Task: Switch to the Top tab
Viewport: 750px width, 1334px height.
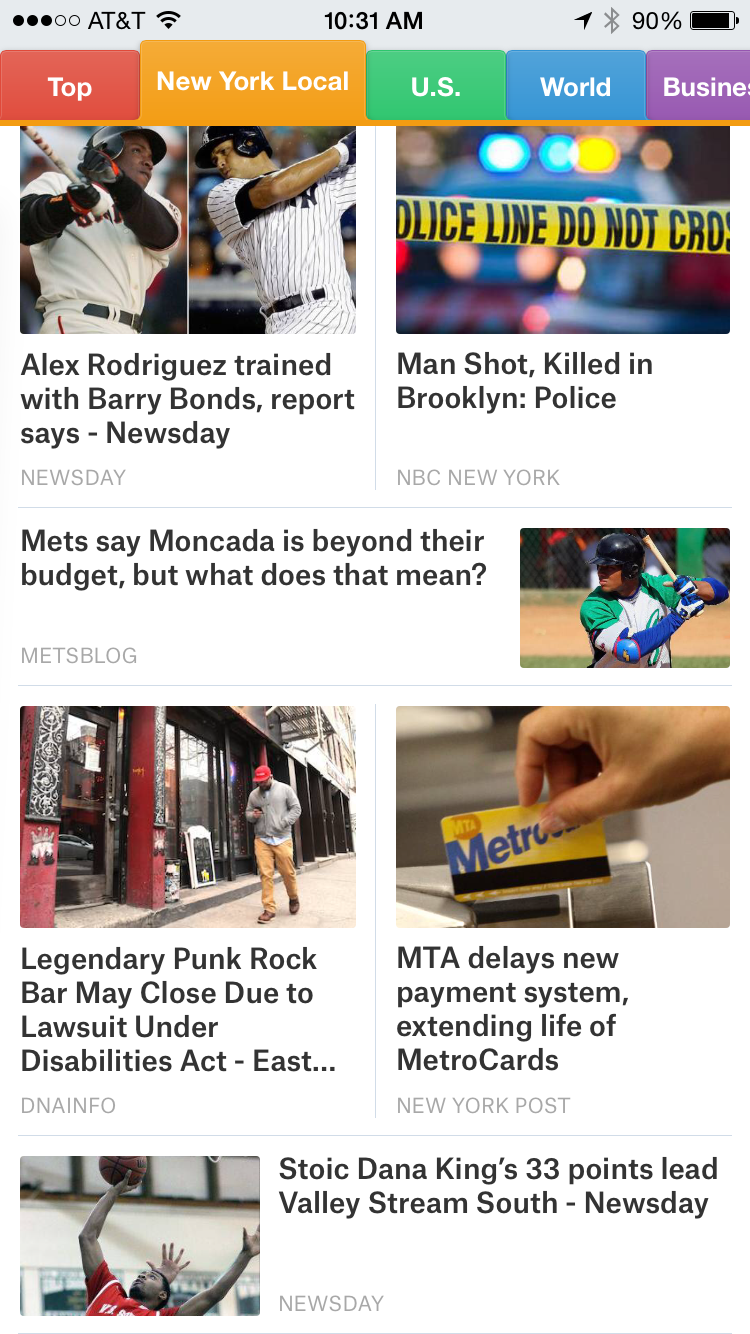Action: [x=69, y=87]
